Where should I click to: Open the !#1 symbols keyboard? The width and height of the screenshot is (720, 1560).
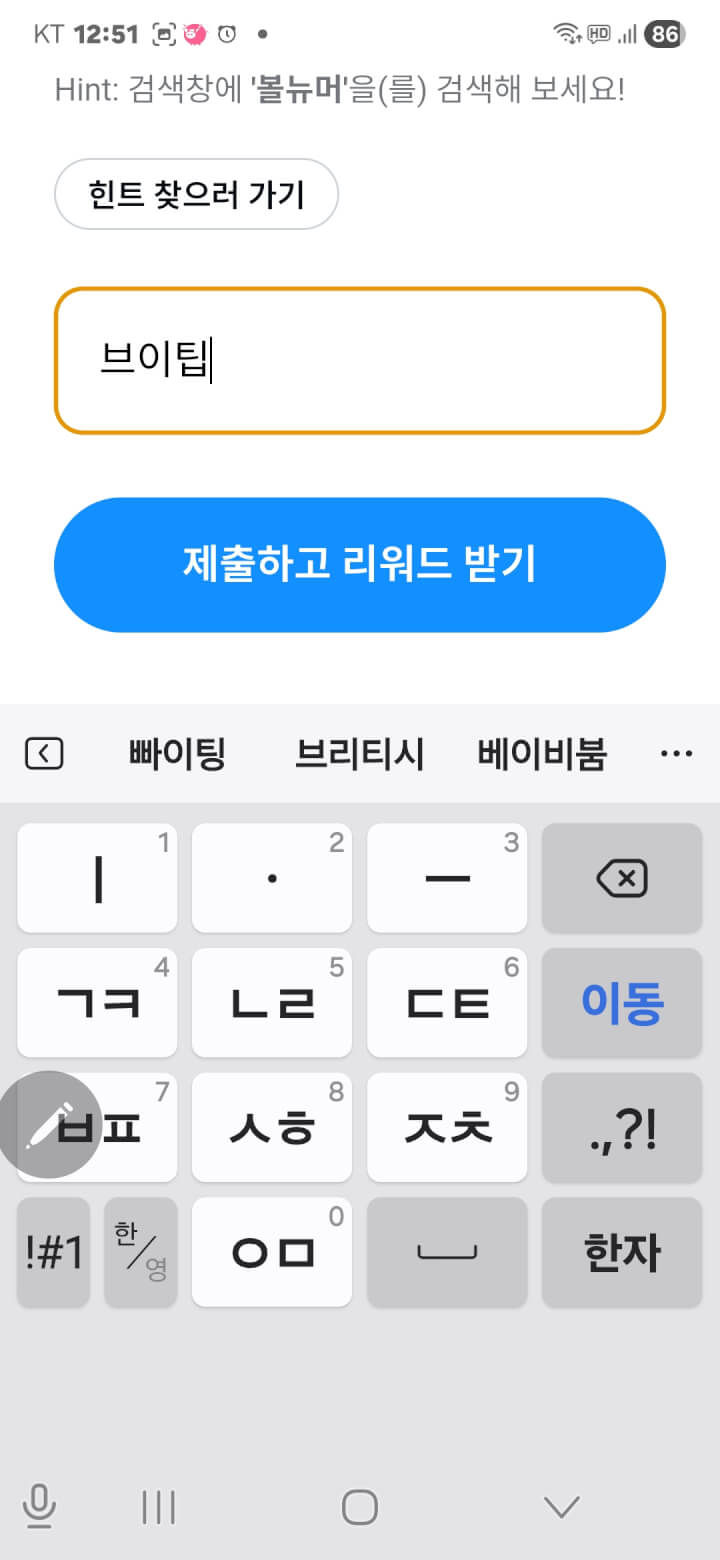54,1252
